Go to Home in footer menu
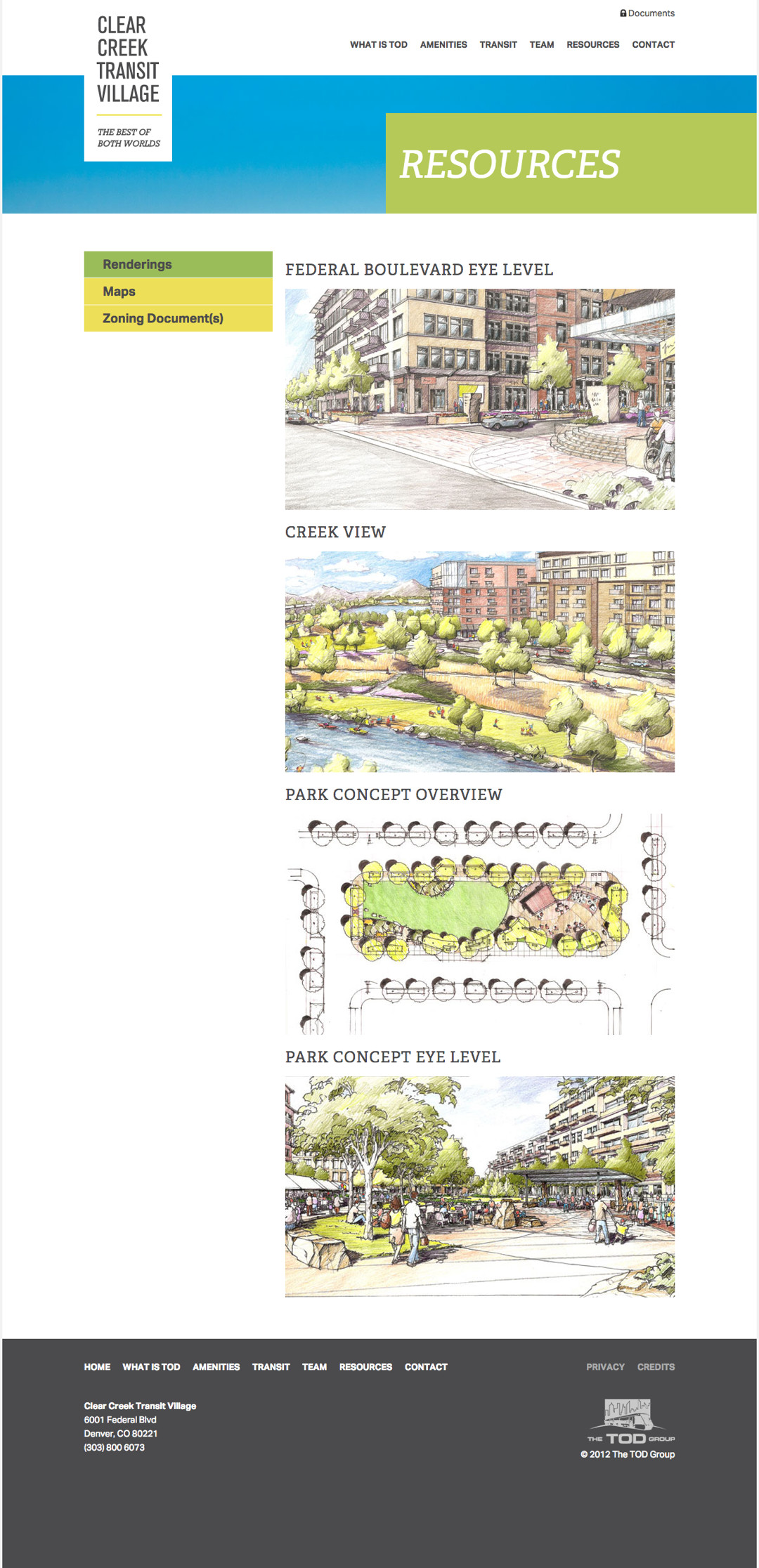This screenshot has width=759, height=1568. coord(97,1366)
